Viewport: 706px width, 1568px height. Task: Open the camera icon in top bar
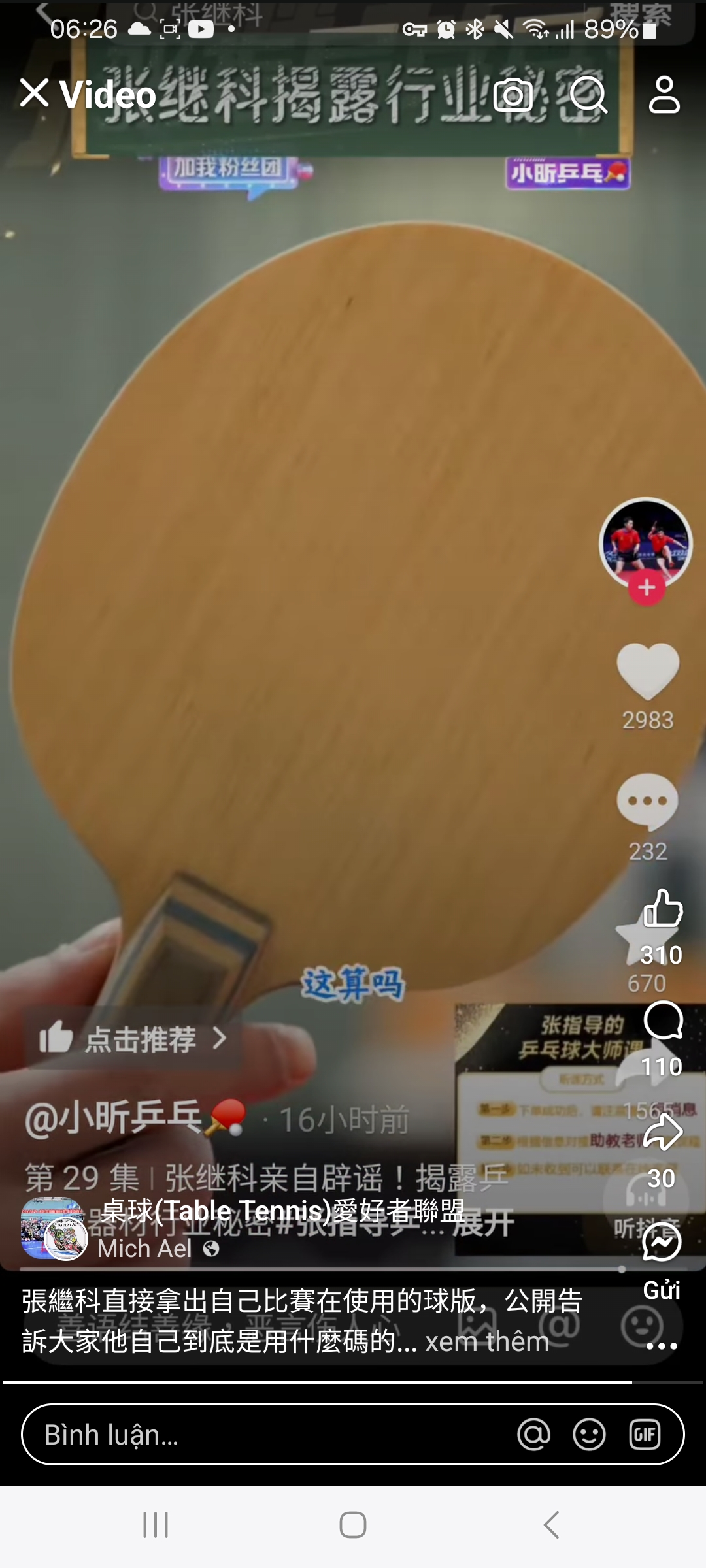(x=513, y=95)
